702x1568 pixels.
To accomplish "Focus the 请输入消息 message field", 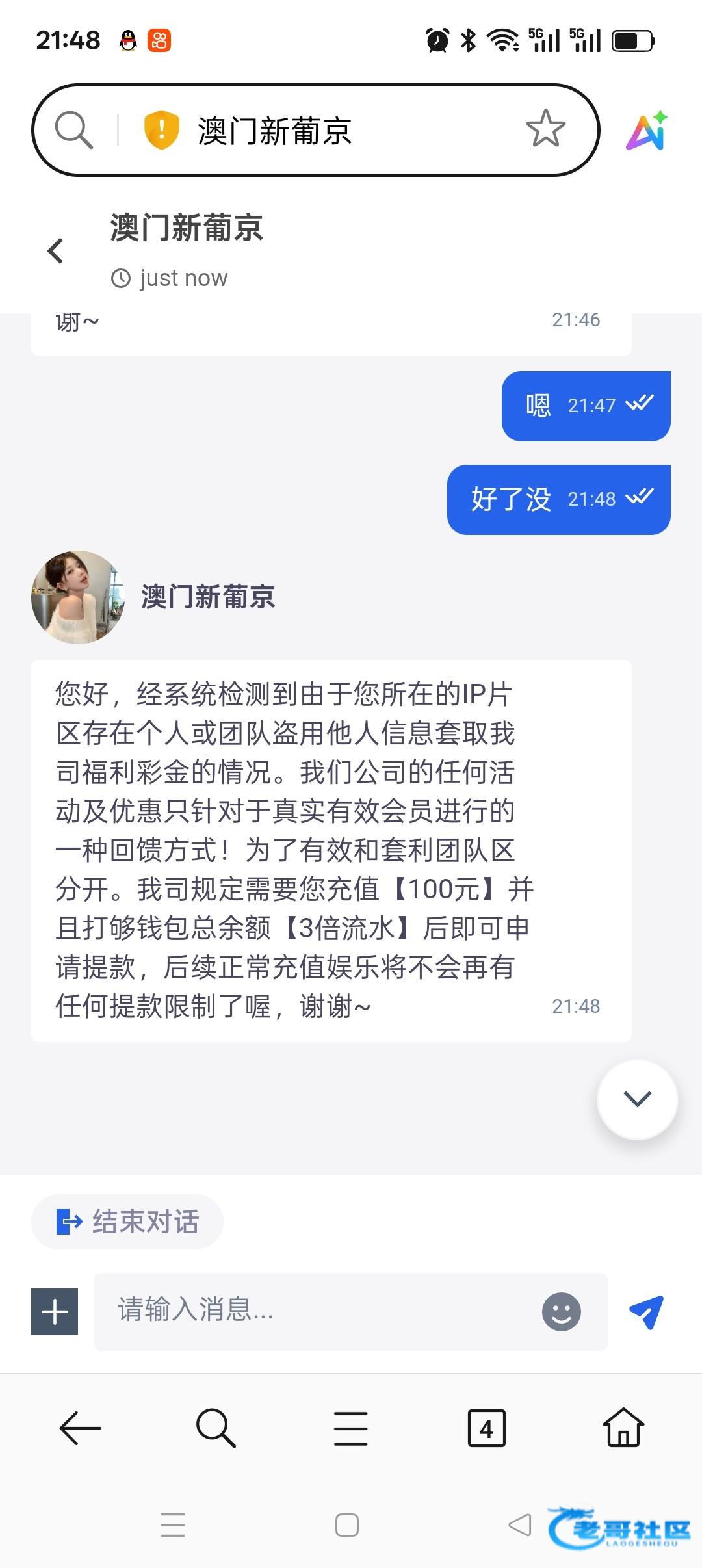I will 318,1311.
